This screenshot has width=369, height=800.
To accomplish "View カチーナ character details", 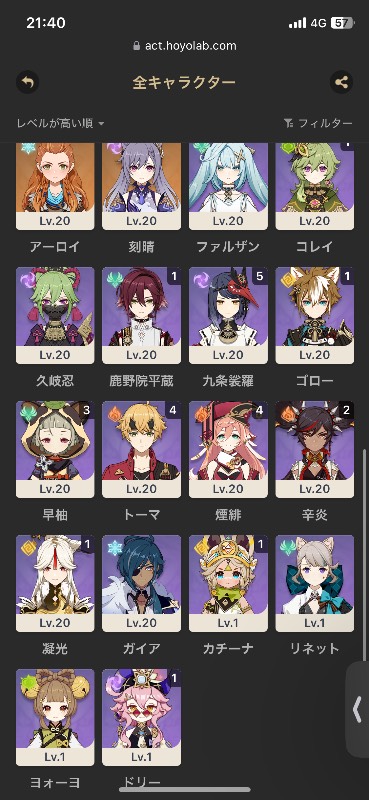I will click(x=228, y=584).
